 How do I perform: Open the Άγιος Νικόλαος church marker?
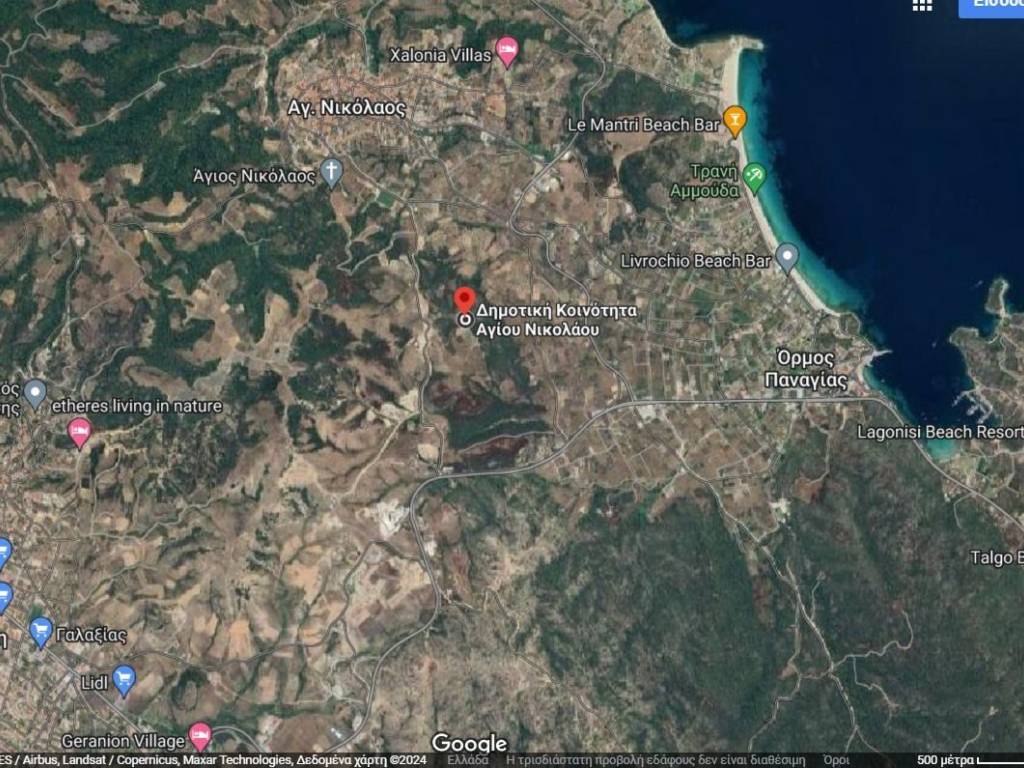(332, 172)
